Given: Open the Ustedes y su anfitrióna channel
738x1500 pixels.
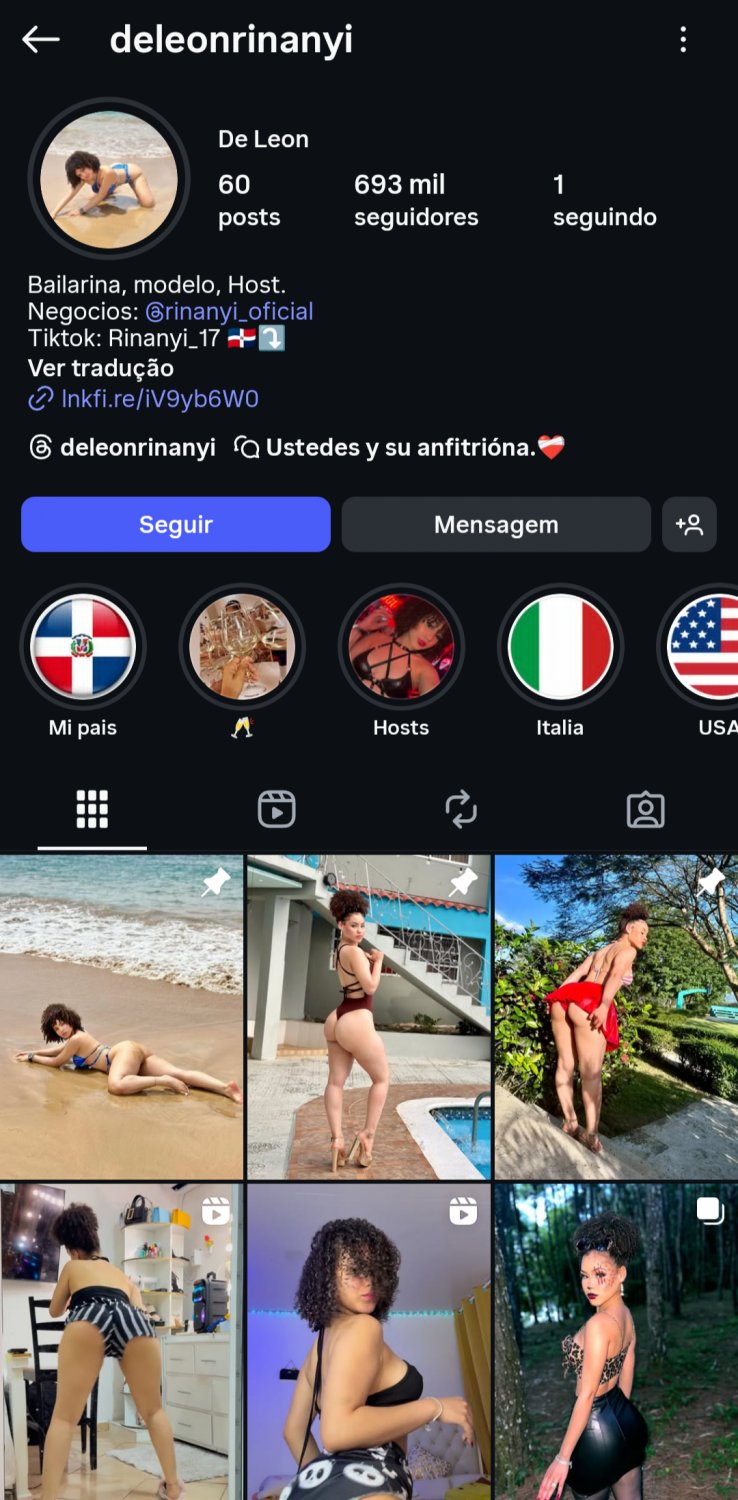Looking at the screenshot, I should click(400, 448).
